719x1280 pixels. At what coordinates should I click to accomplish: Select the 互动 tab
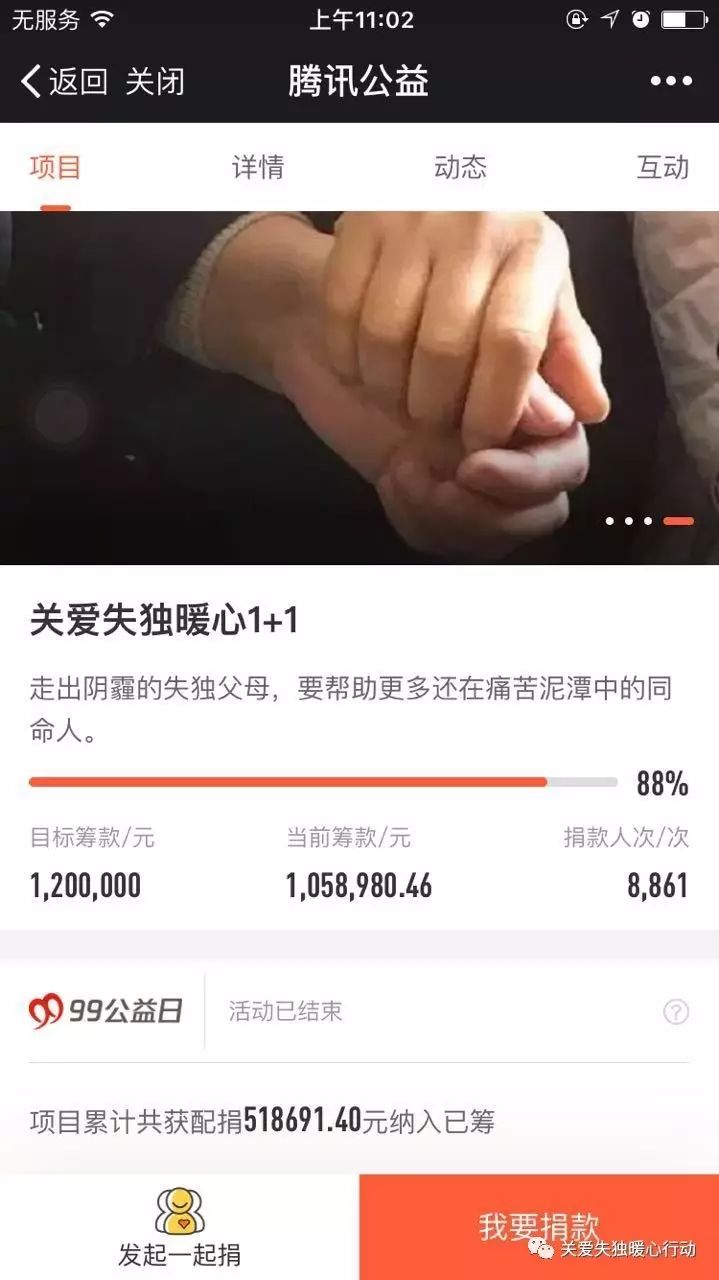pos(663,167)
